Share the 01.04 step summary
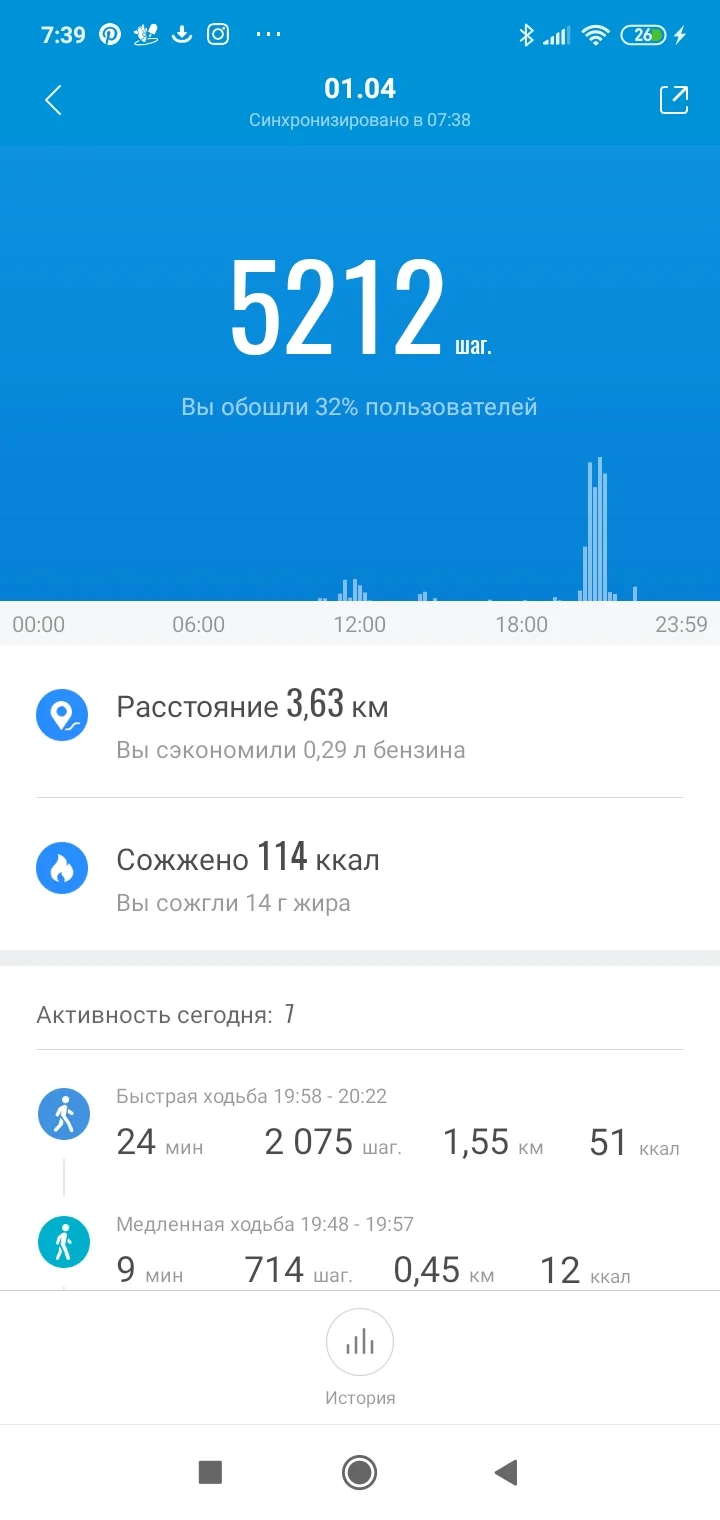Viewport: 720px width, 1520px height. [673, 100]
